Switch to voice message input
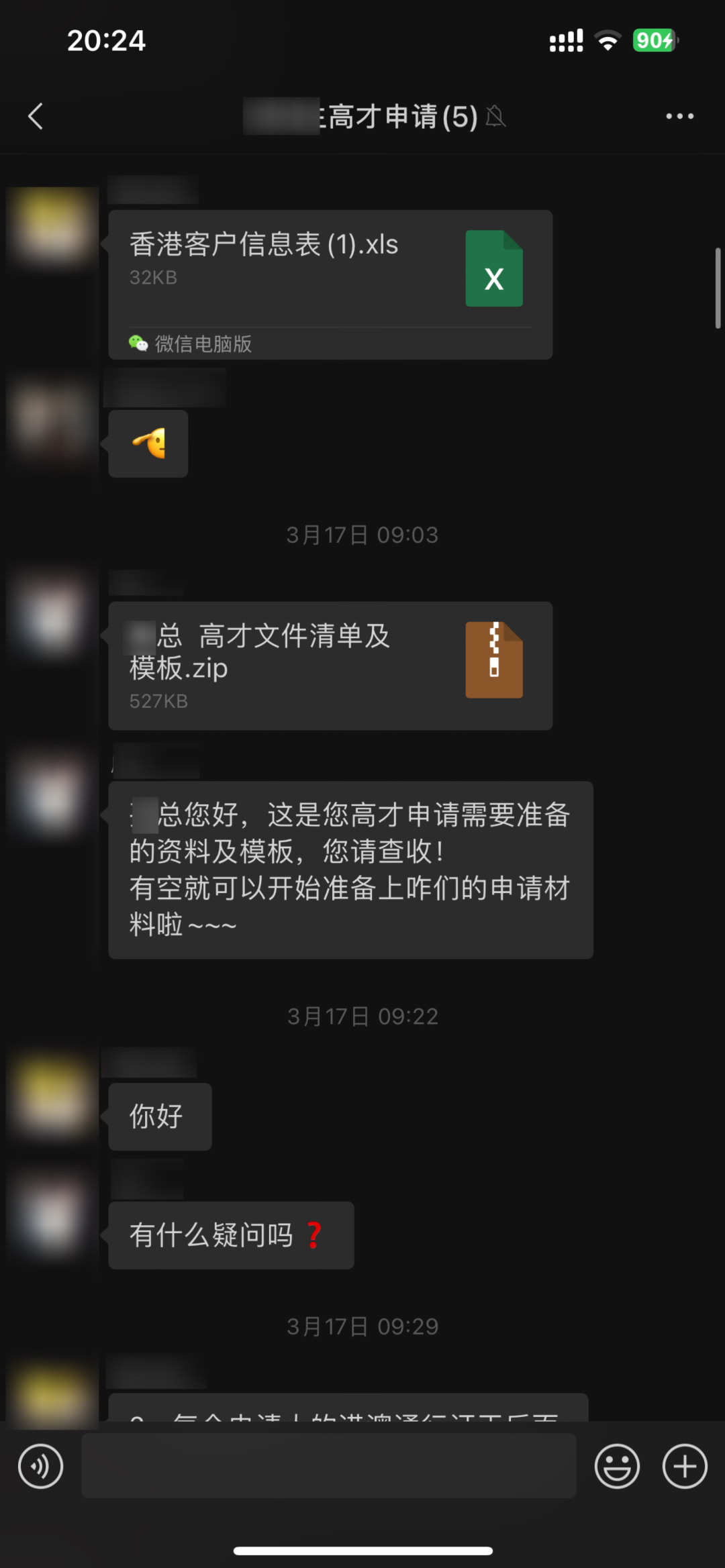Screen dimensions: 725x1568 click(40, 1466)
